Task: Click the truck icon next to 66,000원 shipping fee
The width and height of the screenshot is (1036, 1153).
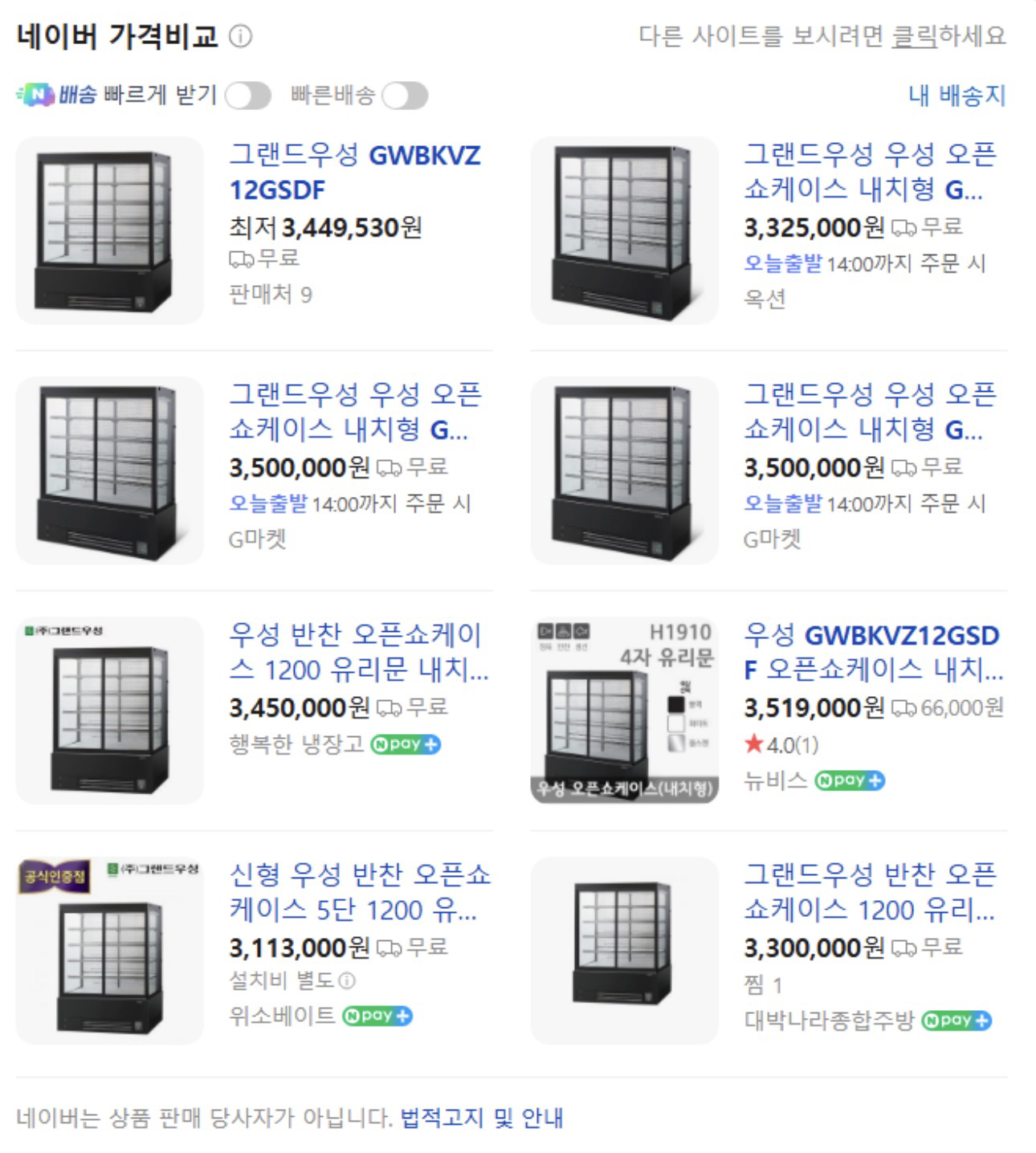Action: [x=904, y=710]
